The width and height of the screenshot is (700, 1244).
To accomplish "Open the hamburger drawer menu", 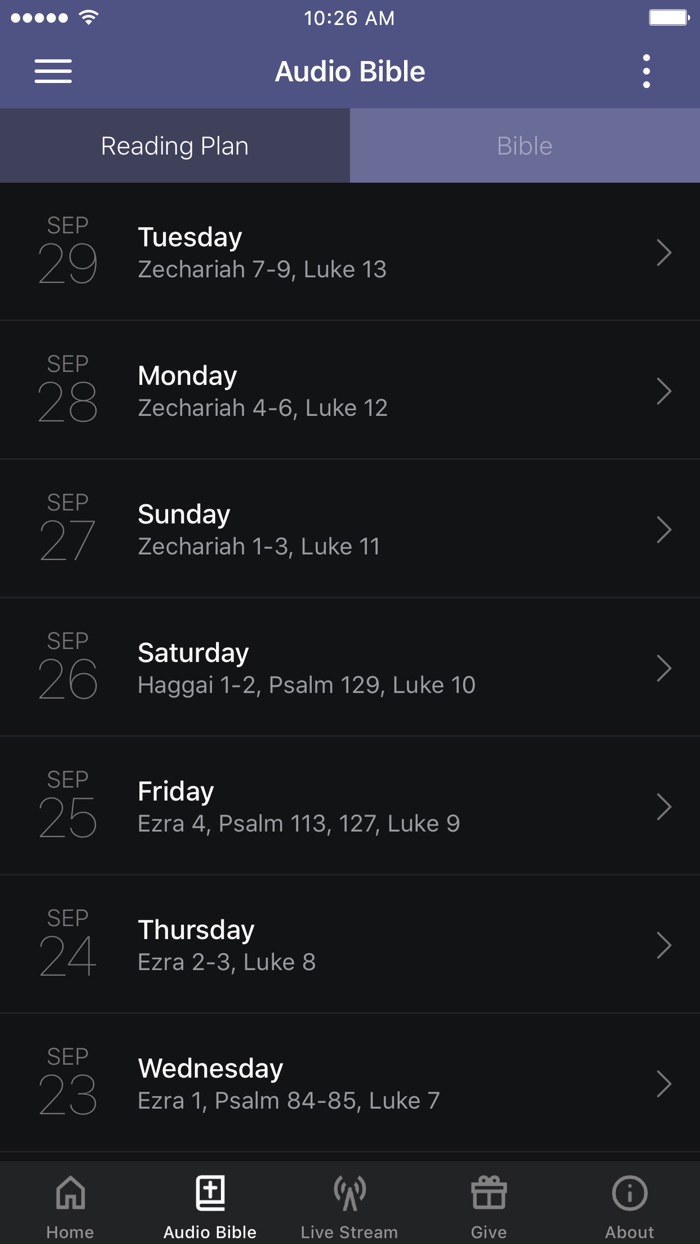I will click(53, 71).
